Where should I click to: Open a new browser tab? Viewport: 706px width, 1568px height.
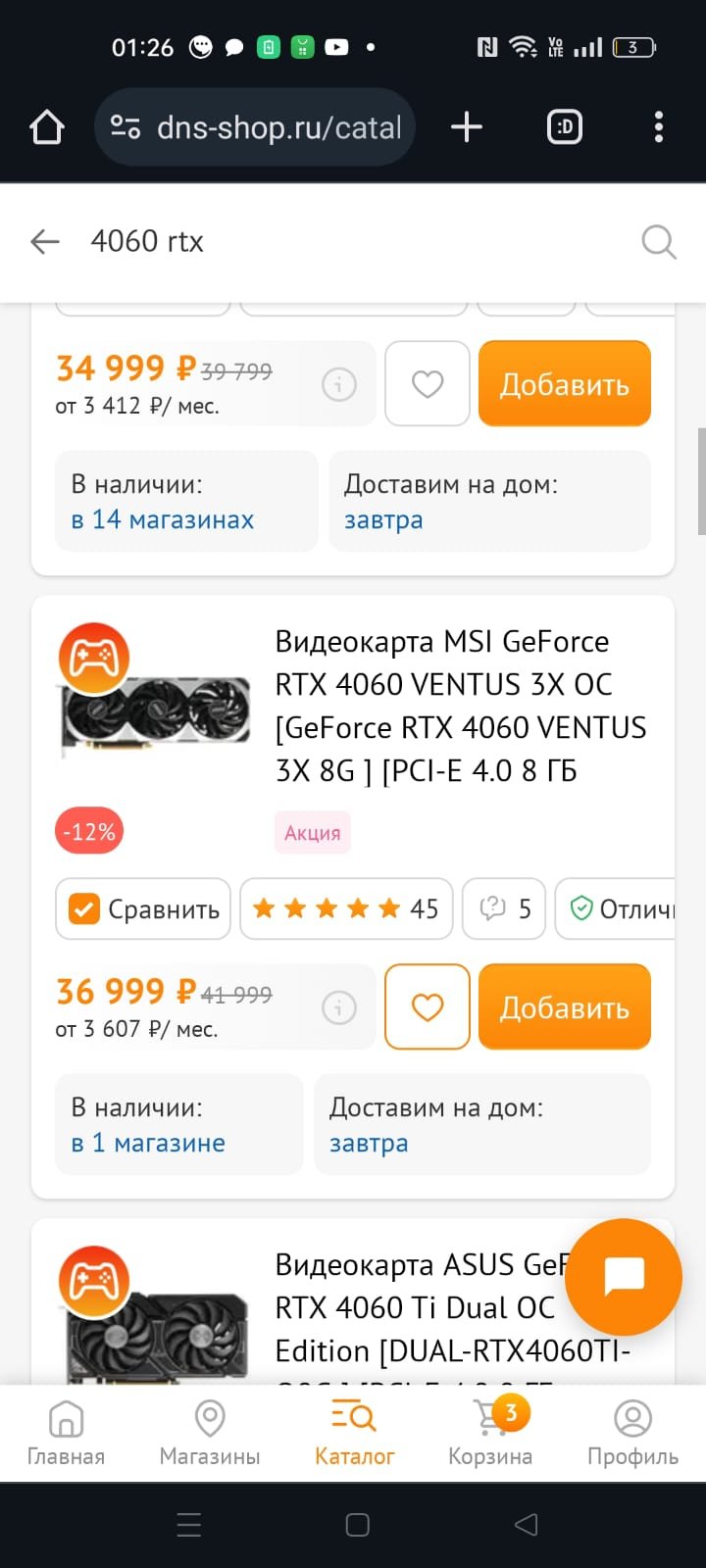[467, 126]
